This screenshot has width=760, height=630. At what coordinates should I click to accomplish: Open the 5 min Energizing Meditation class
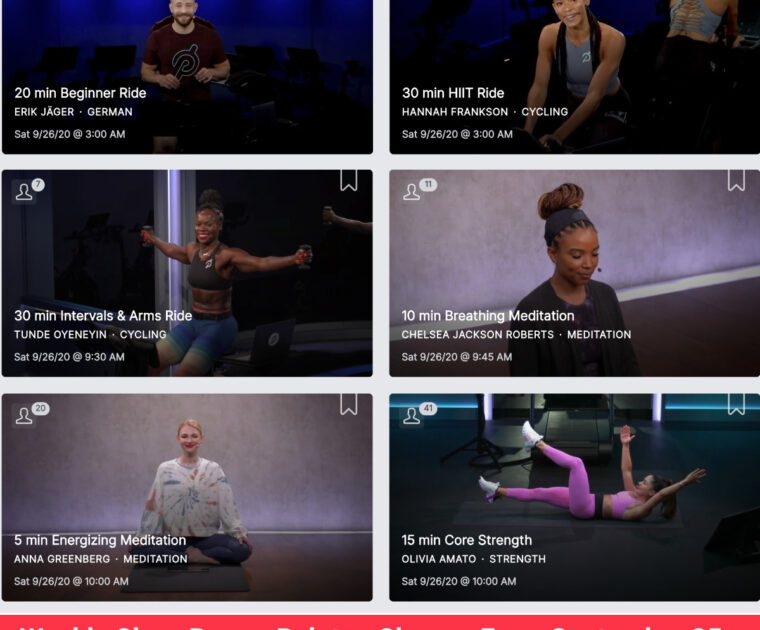(x=187, y=496)
